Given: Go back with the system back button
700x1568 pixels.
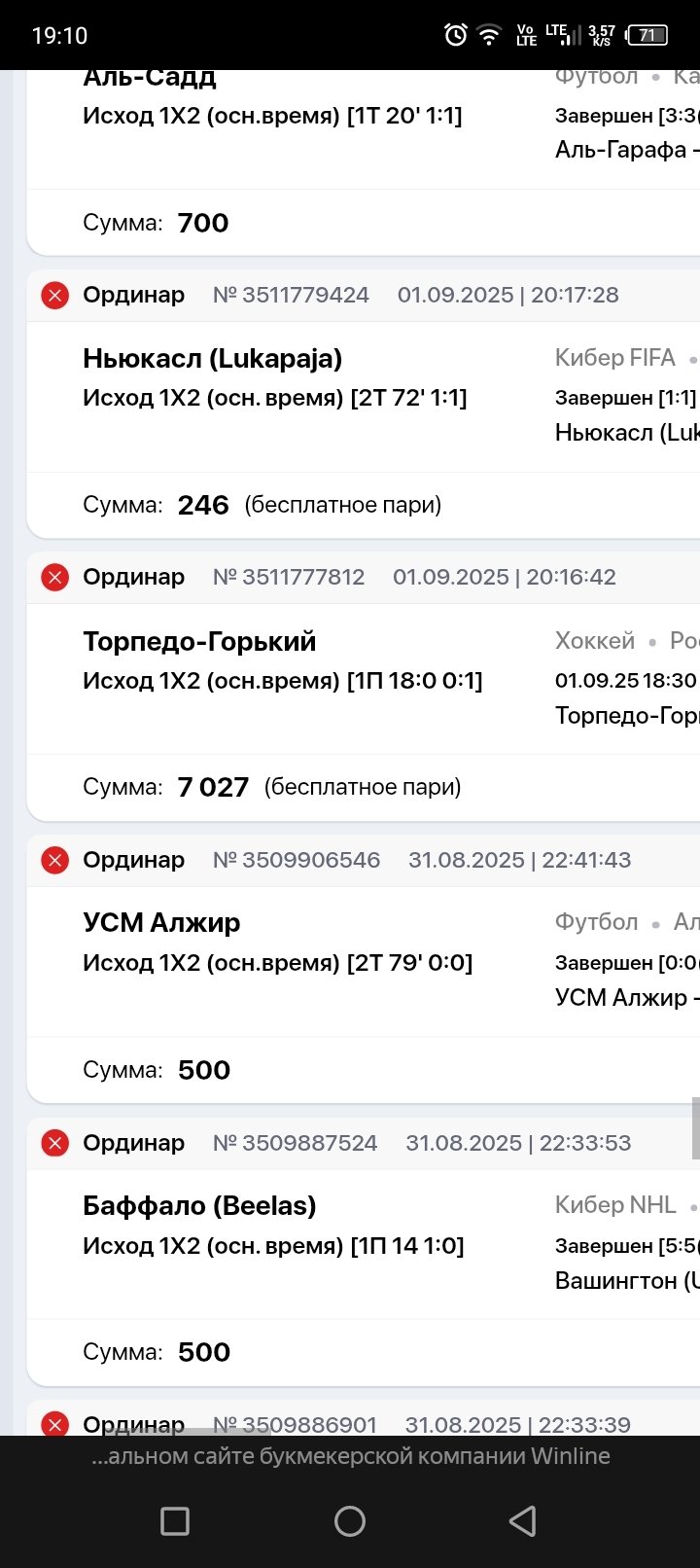Looking at the screenshot, I should pos(523,1520).
